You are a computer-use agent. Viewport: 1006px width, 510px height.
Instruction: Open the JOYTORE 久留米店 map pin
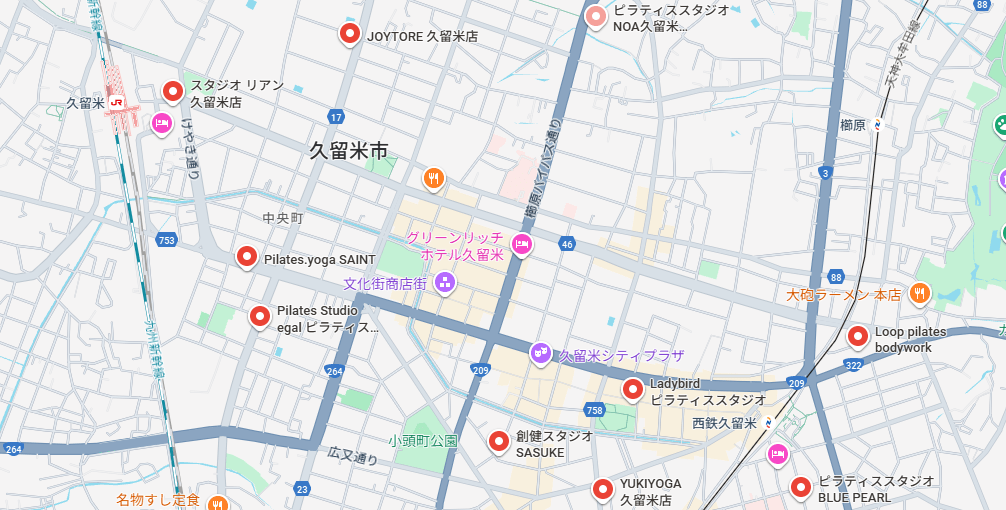coord(350,34)
